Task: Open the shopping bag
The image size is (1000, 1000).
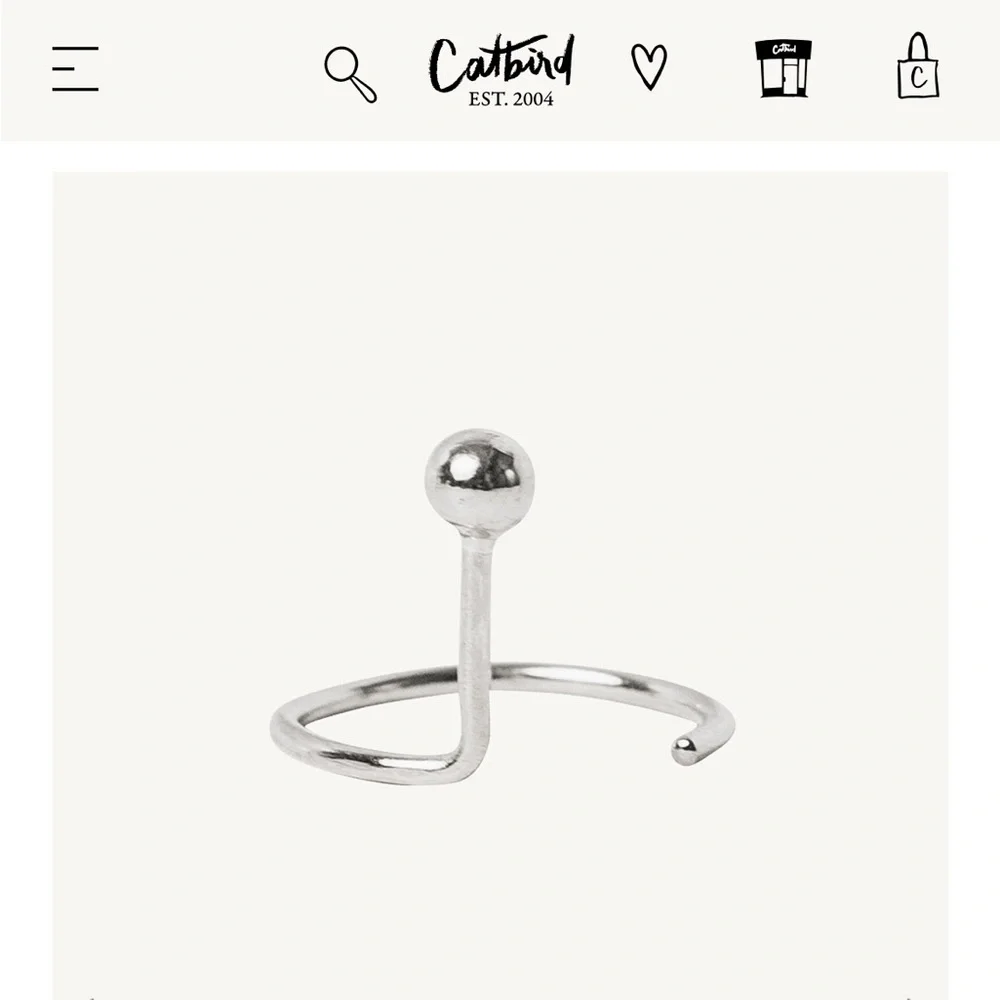Action: tap(918, 68)
